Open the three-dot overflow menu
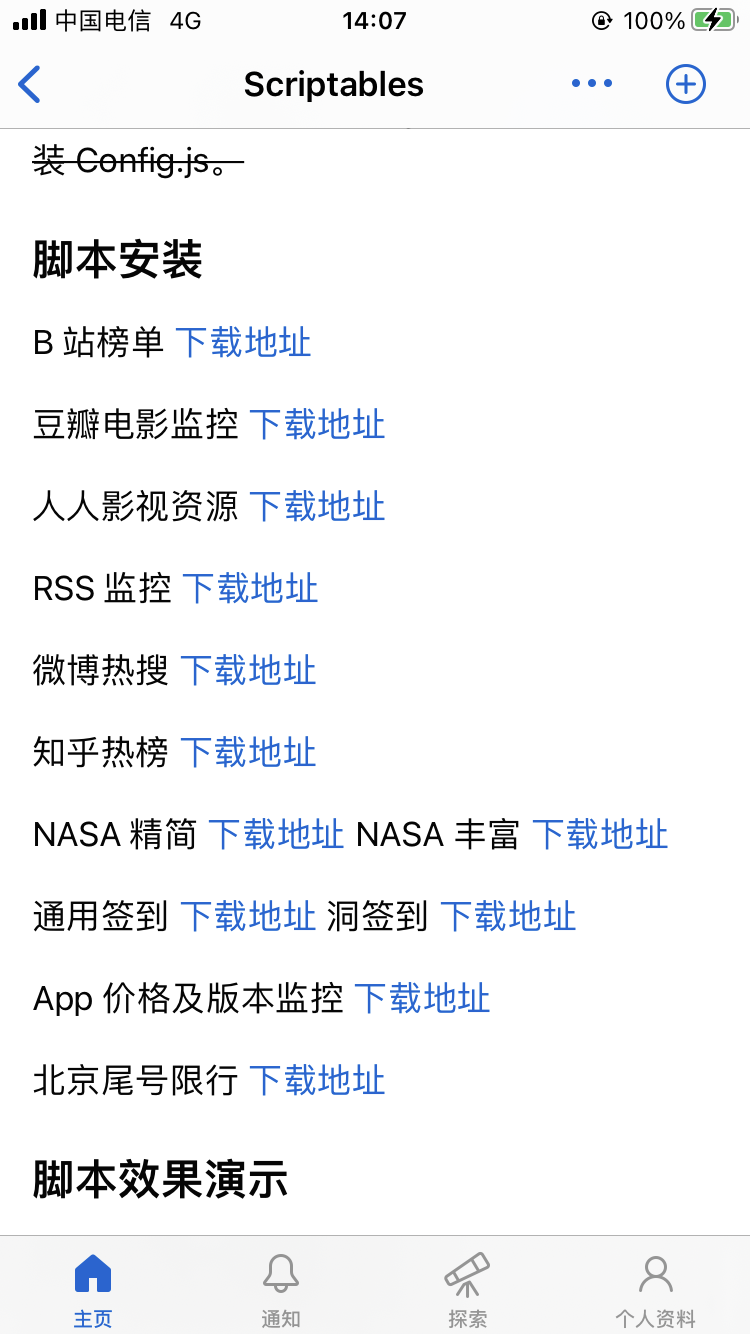Image resolution: width=750 pixels, height=1334 pixels. coord(592,84)
